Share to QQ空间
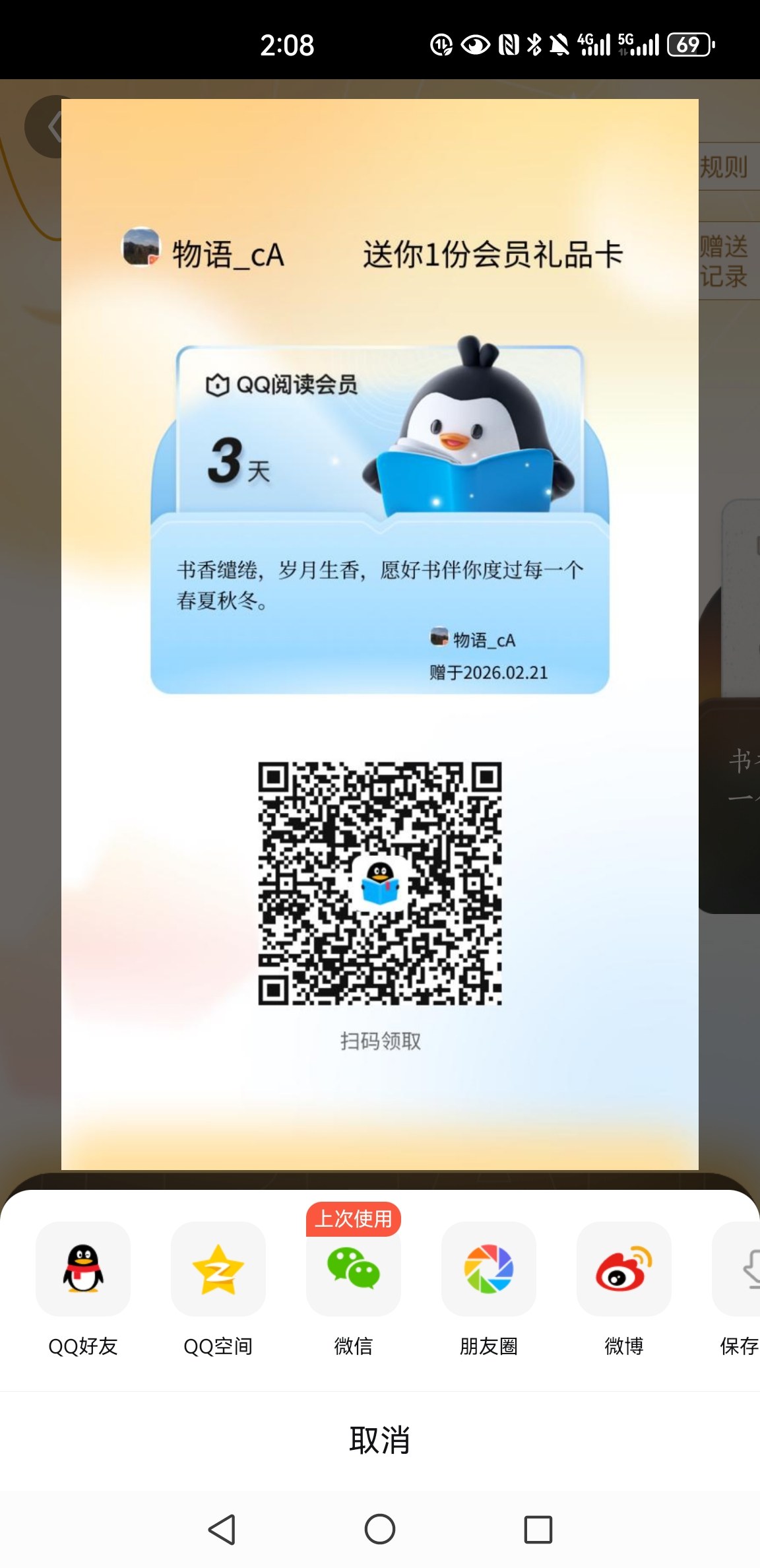 click(218, 1268)
